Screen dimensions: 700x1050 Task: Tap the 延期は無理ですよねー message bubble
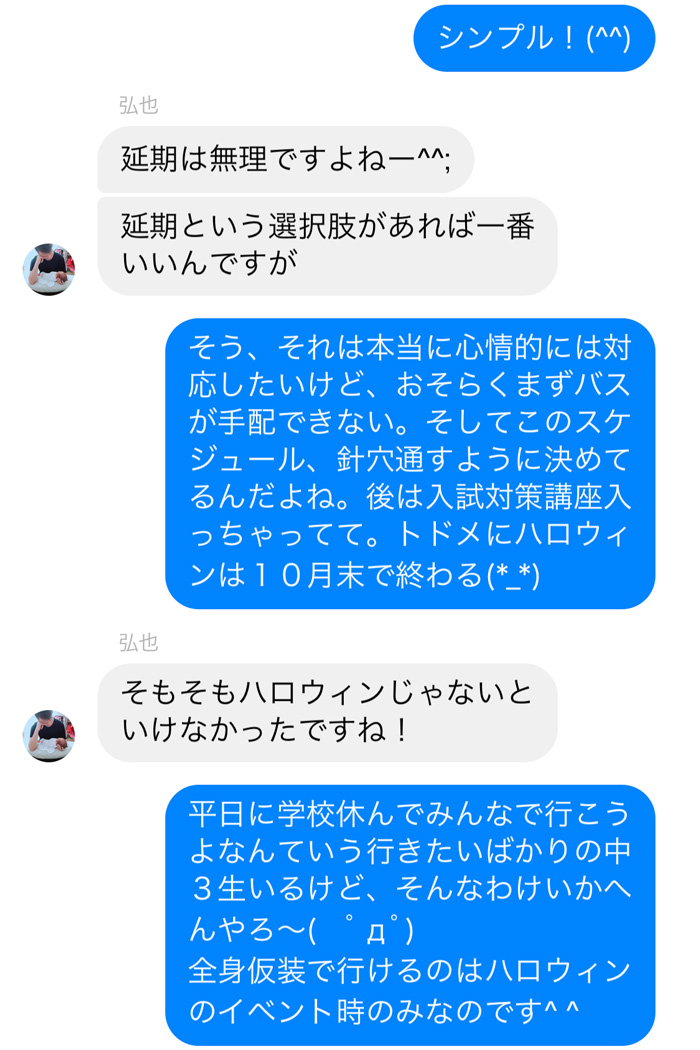click(x=285, y=159)
